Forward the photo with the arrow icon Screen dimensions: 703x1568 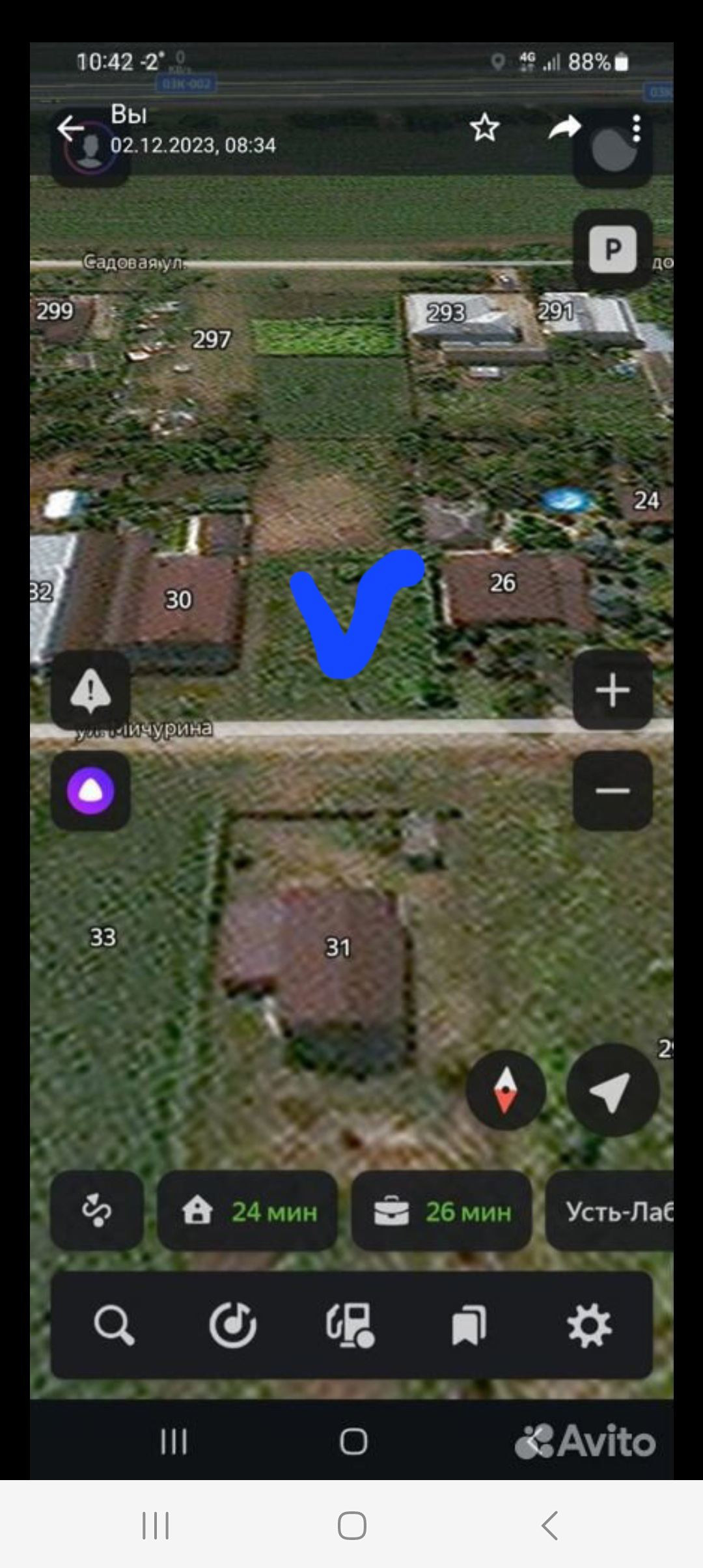(x=564, y=128)
